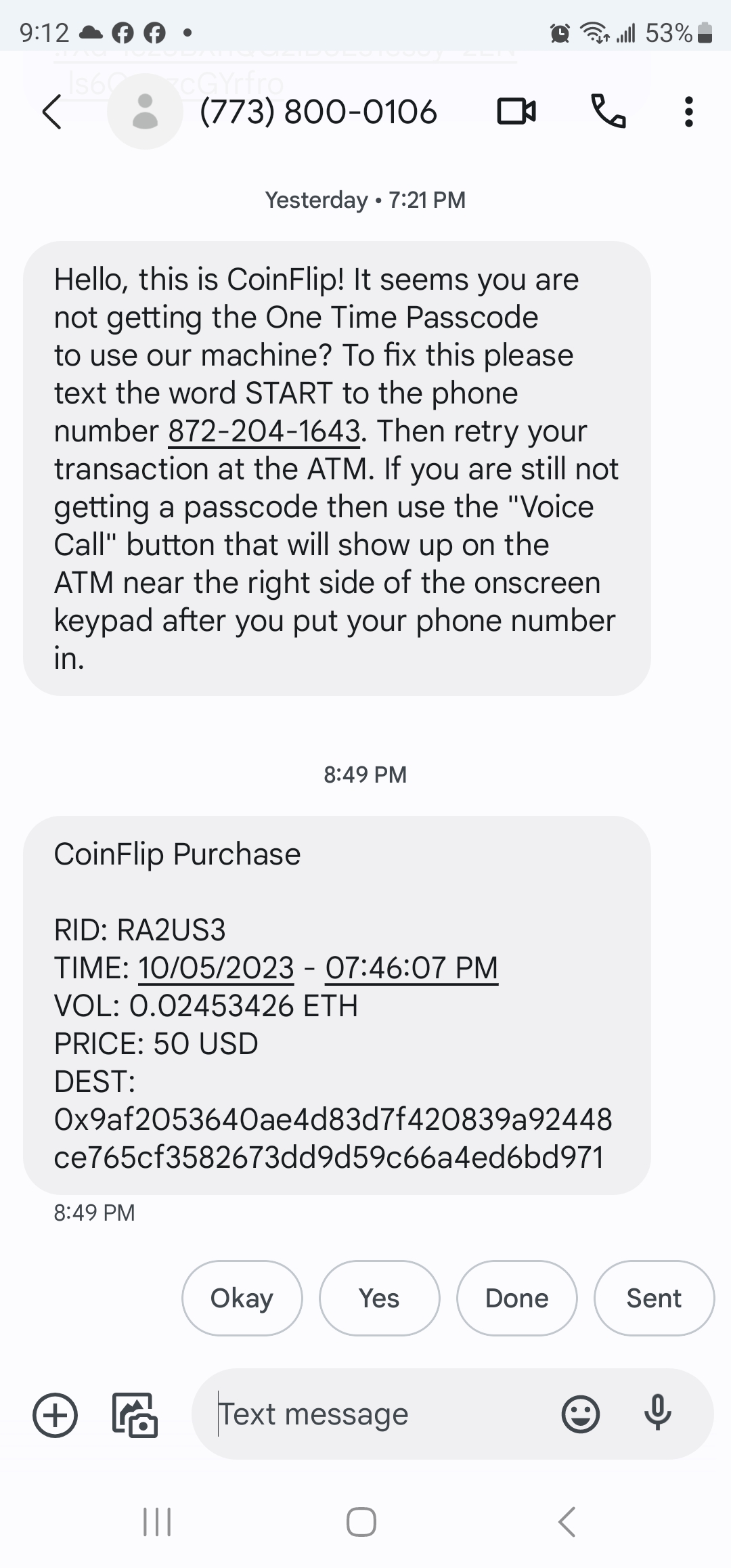Record a voice message with the microphone
731x1568 pixels.
pyautogui.click(x=657, y=1414)
